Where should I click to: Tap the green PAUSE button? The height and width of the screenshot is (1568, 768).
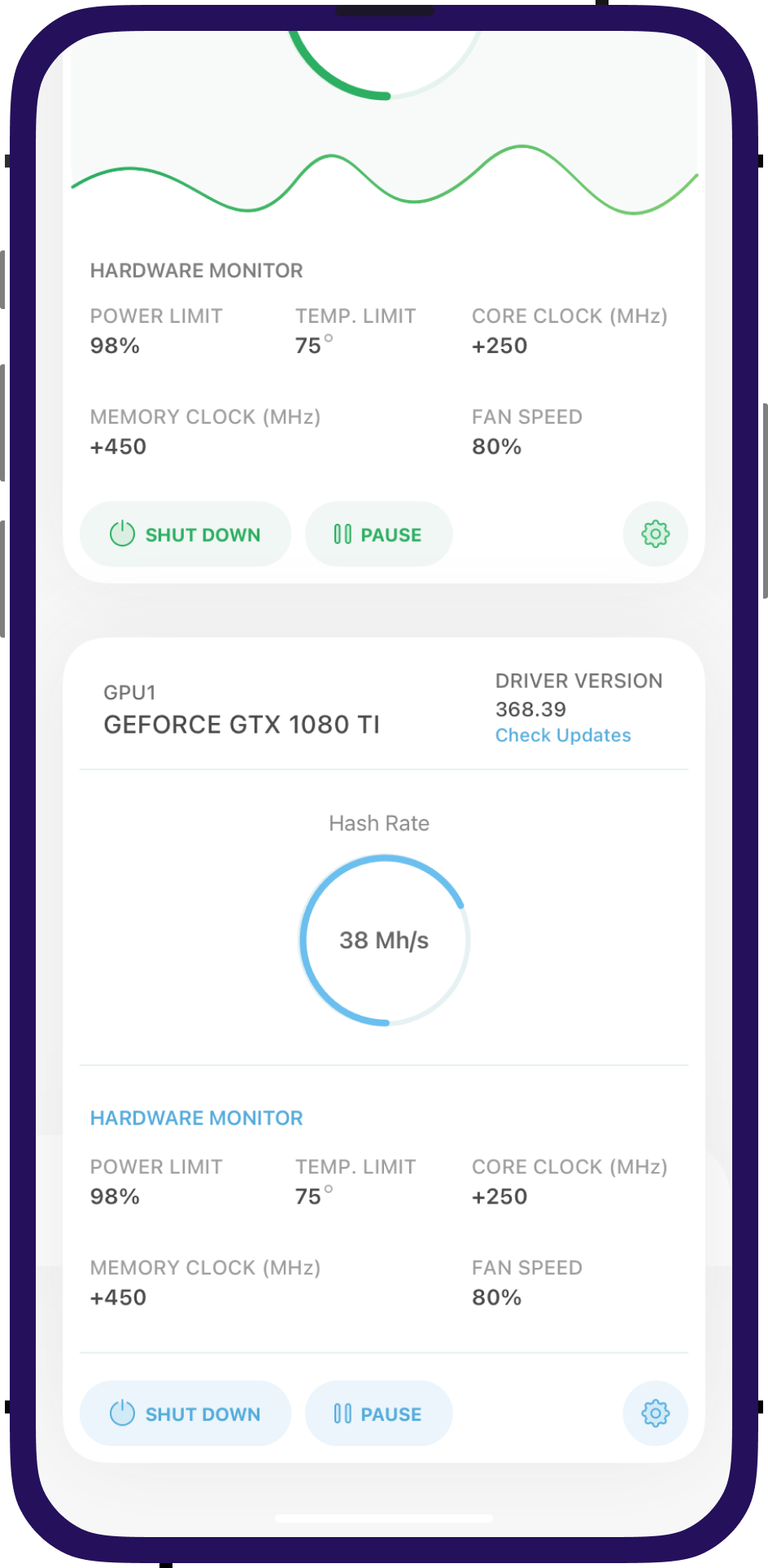click(x=378, y=534)
